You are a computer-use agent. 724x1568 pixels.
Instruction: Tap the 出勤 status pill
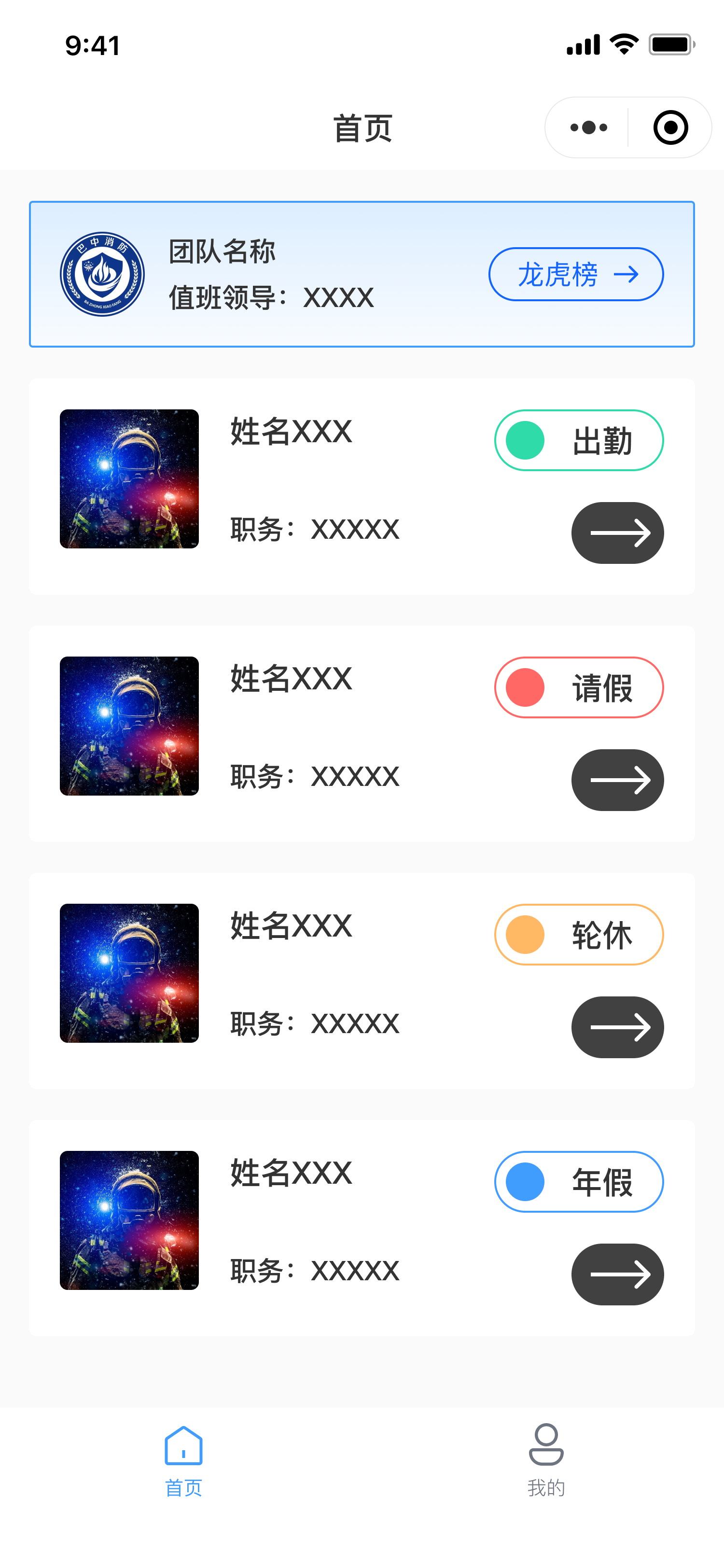coord(579,441)
